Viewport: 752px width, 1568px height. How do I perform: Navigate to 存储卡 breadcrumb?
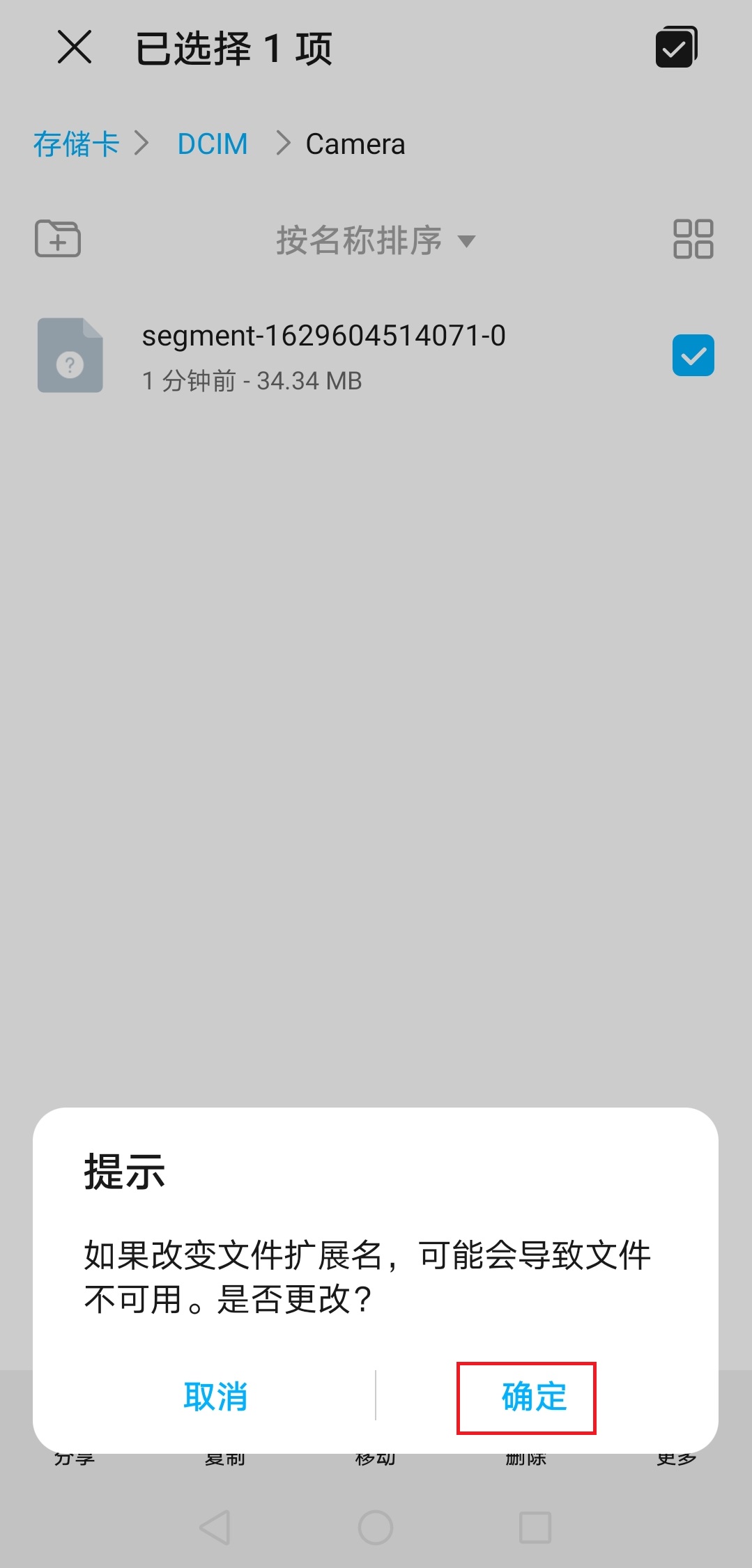point(77,143)
